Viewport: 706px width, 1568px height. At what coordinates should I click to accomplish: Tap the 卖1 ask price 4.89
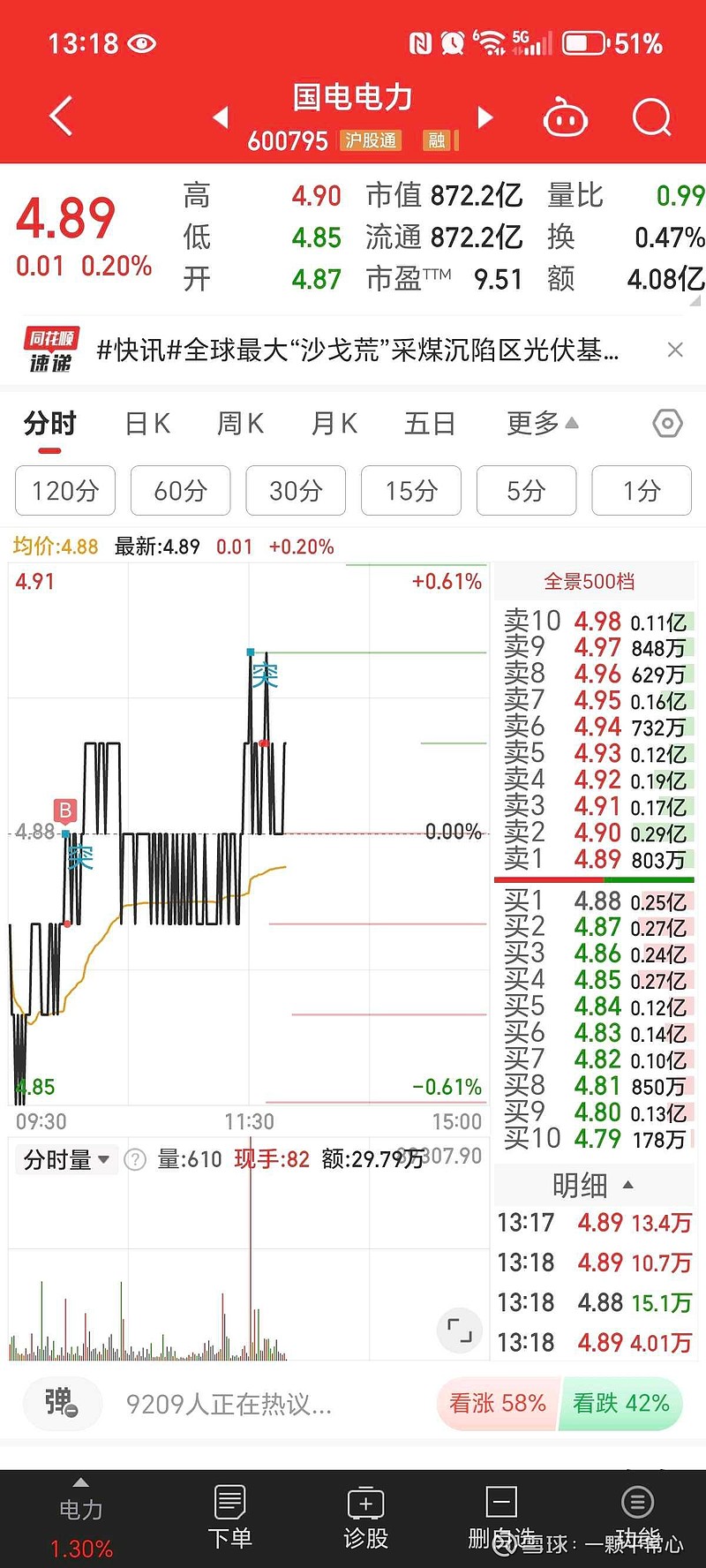(x=592, y=860)
